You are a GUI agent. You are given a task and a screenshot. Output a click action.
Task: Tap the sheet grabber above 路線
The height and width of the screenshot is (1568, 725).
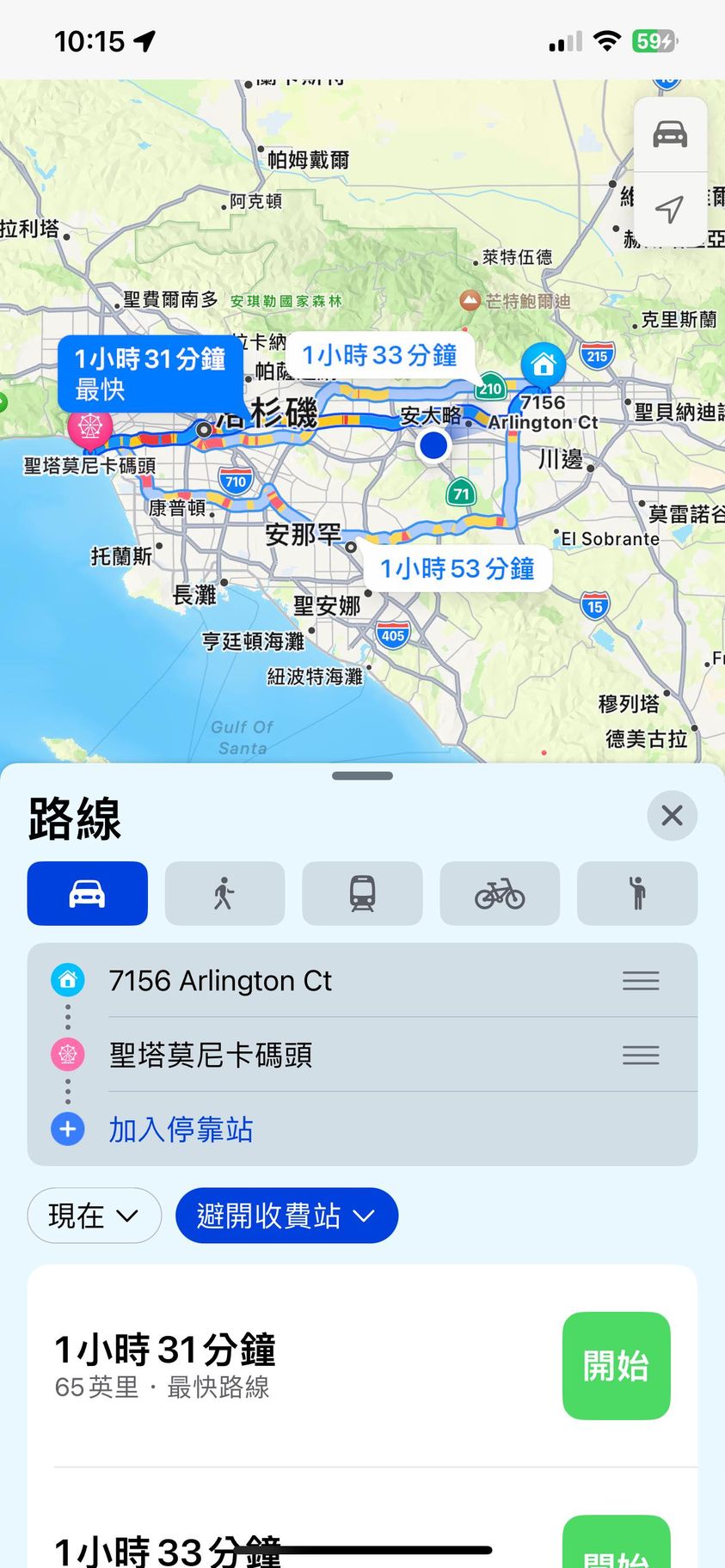tap(362, 775)
